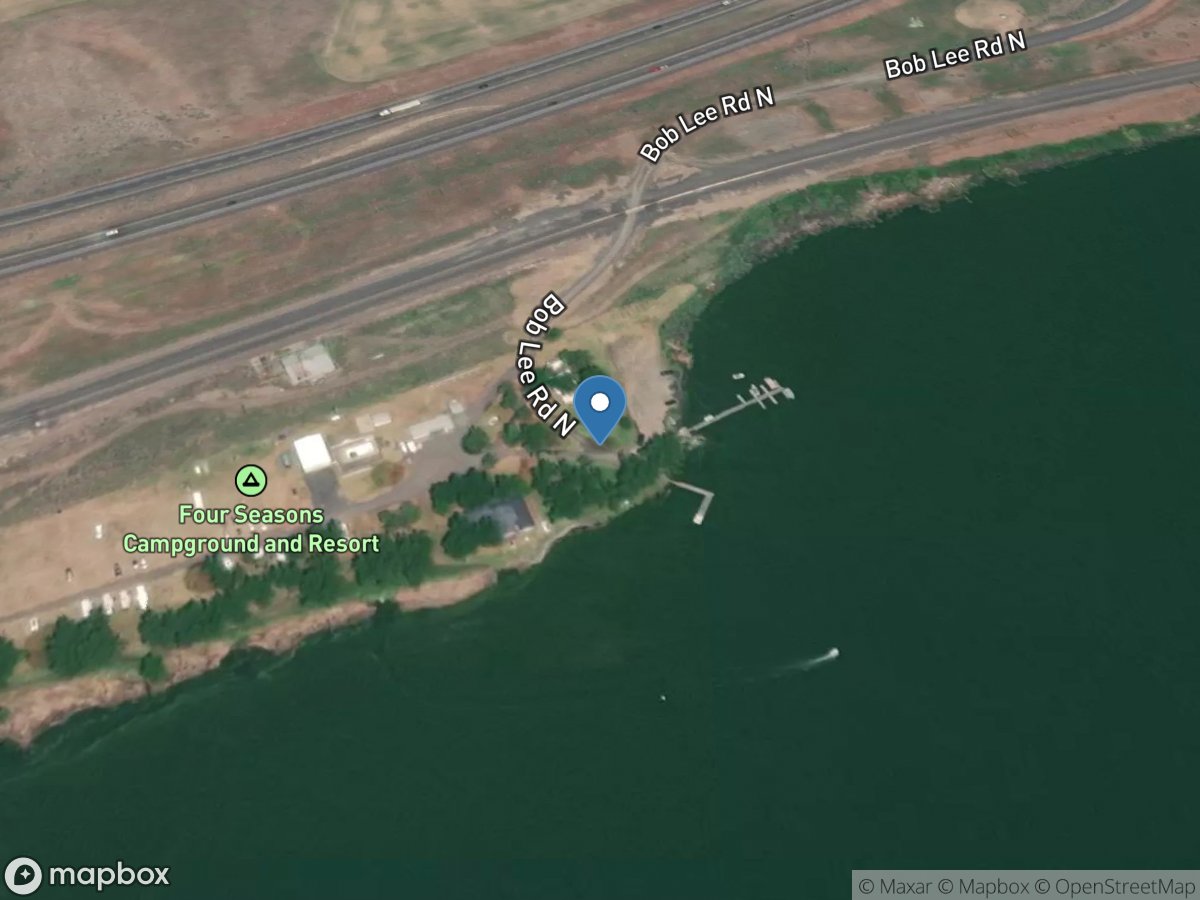Tap the blue location pin
Image resolution: width=1200 pixels, height=900 pixels.
click(600, 406)
